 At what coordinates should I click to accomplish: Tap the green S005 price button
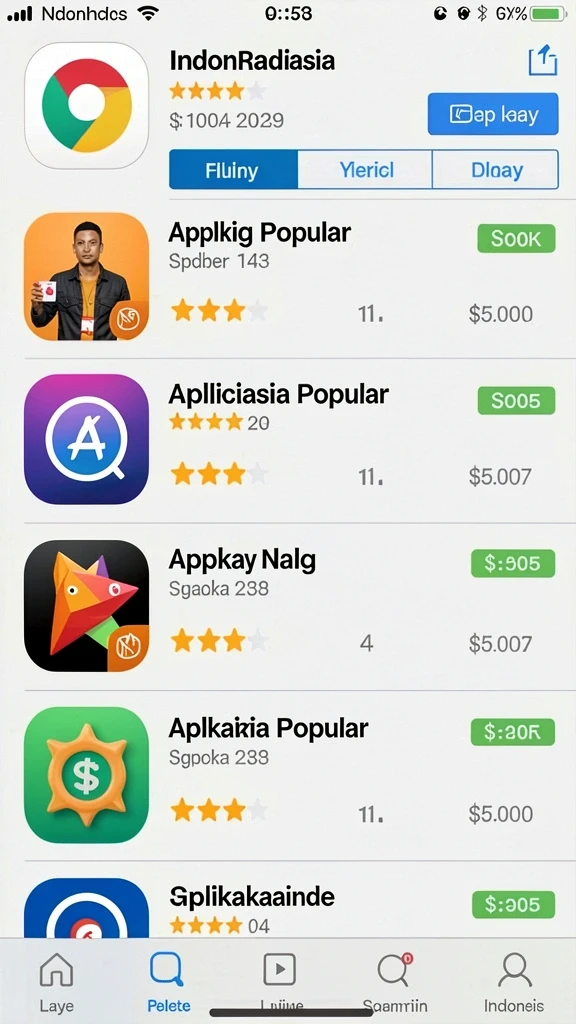pos(517,400)
